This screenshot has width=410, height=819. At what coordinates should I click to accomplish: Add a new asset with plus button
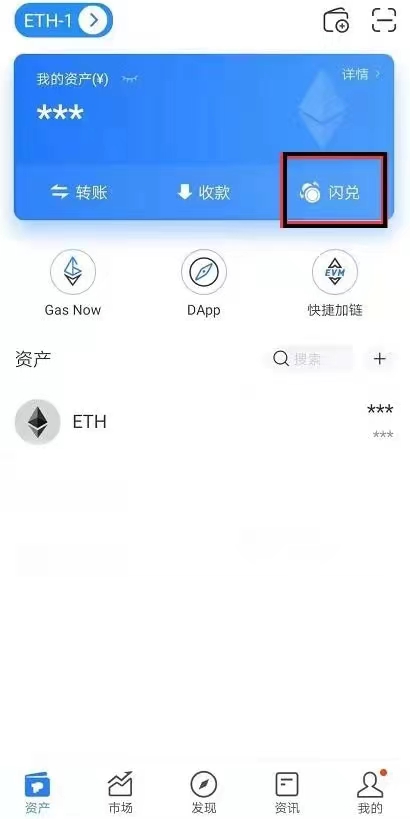click(380, 359)
